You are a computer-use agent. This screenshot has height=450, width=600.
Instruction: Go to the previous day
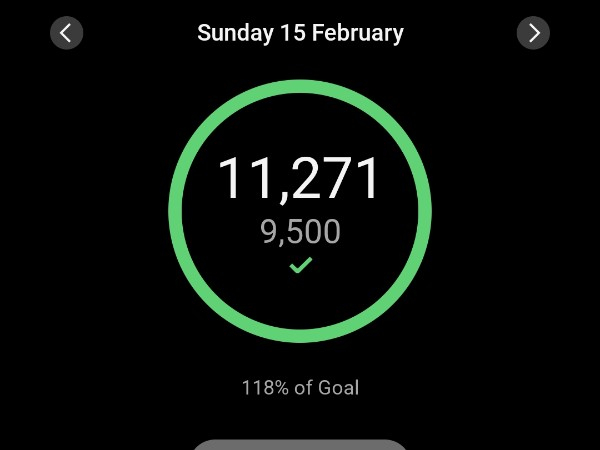(66, 33)
